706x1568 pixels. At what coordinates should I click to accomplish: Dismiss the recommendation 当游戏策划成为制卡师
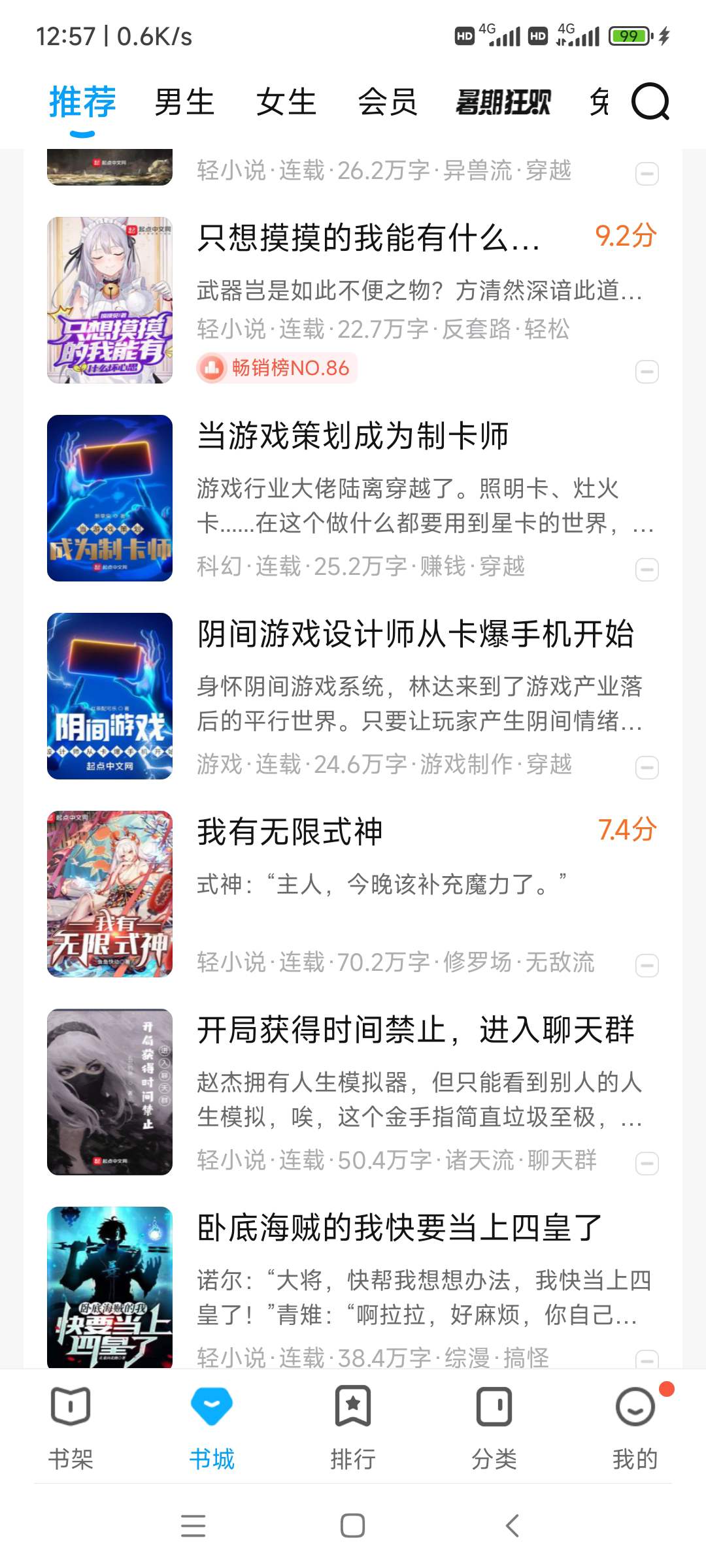pos(647,569)
